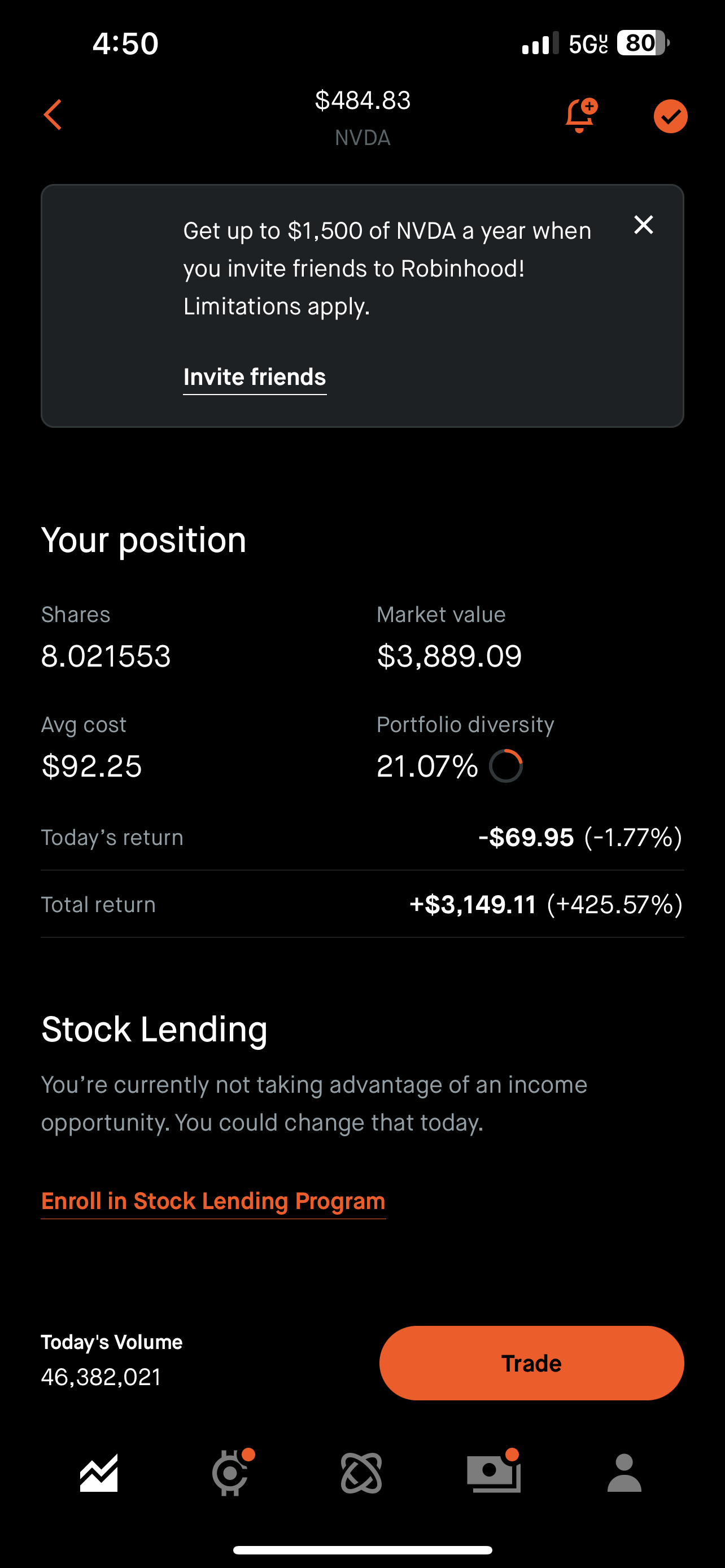Screen dimensions: 725x1568
Task: Dismiss the NVDA invite friends banner
Action: click(x=644, y=225)
